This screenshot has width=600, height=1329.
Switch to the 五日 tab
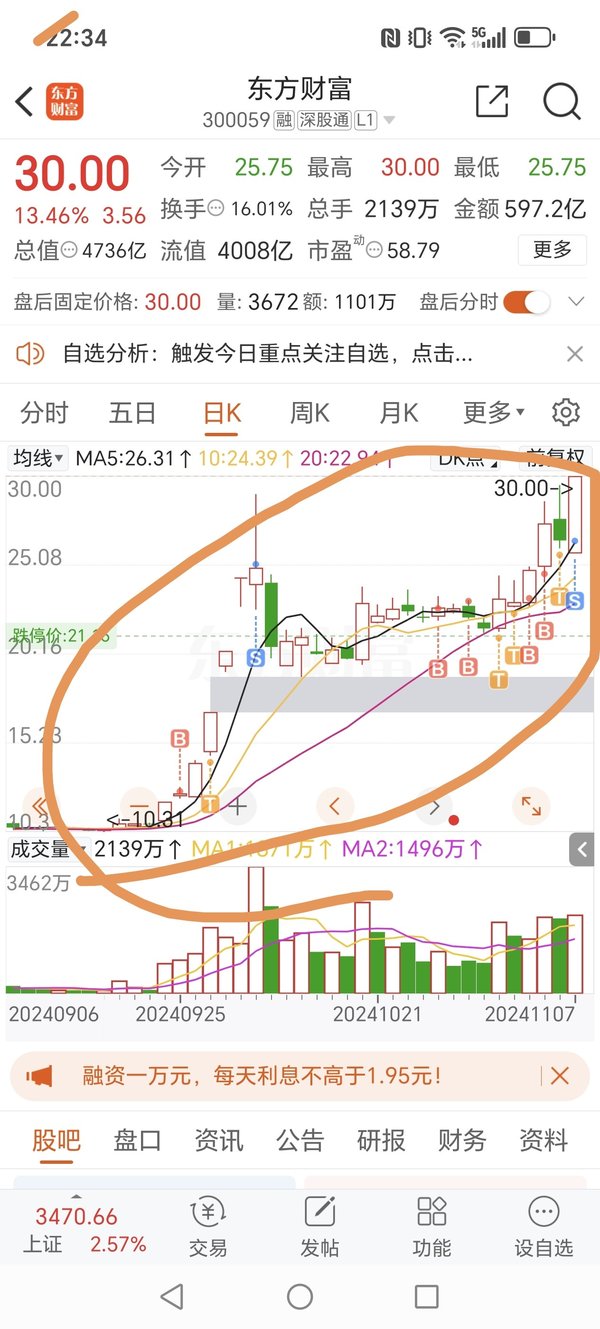point(132,412)
